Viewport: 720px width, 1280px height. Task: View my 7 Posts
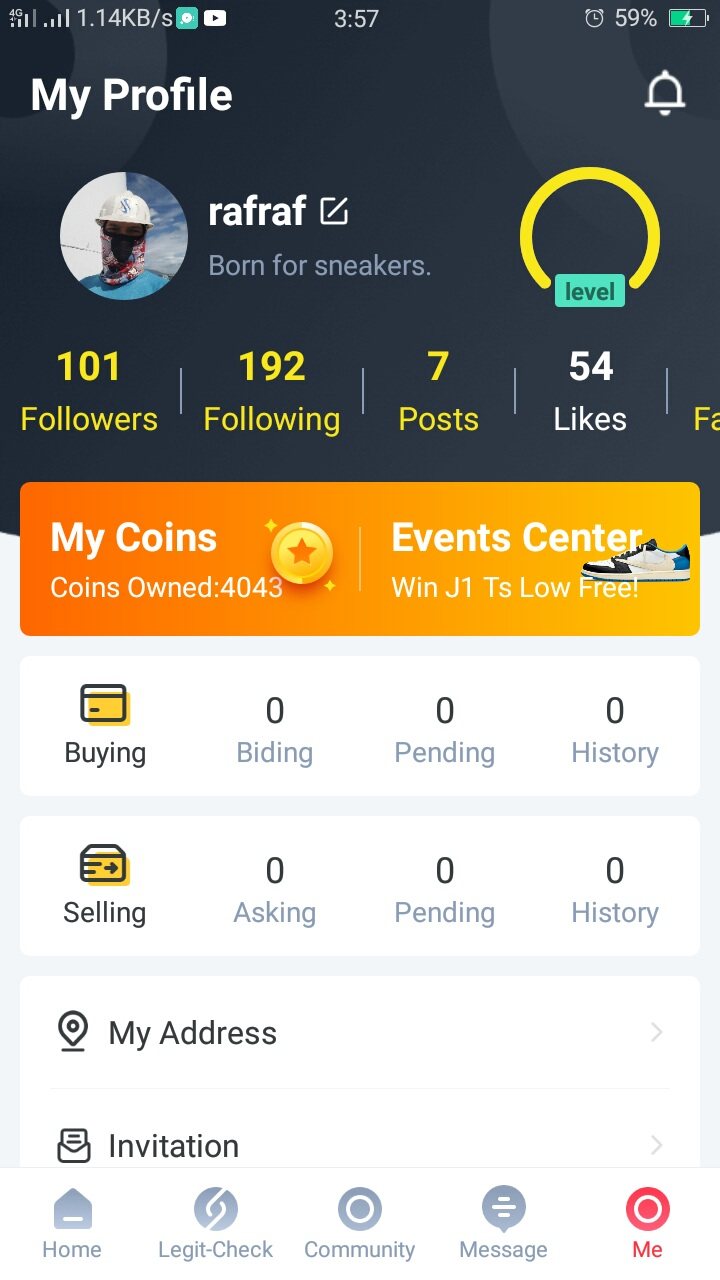tap(438, 392)
